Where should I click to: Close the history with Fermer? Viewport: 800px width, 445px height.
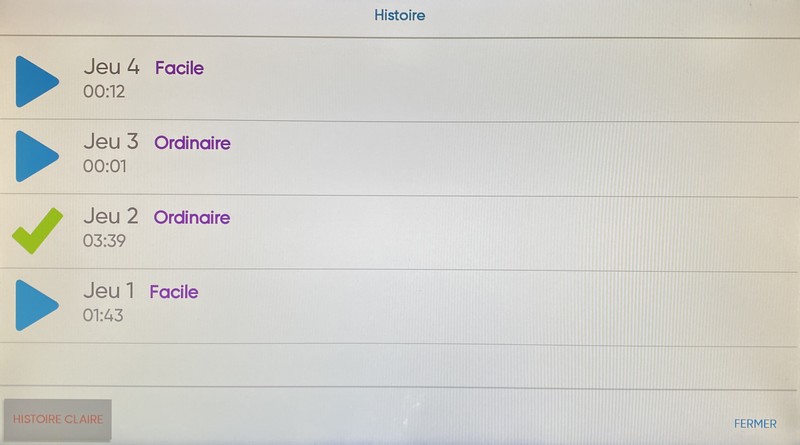(754, 423)
